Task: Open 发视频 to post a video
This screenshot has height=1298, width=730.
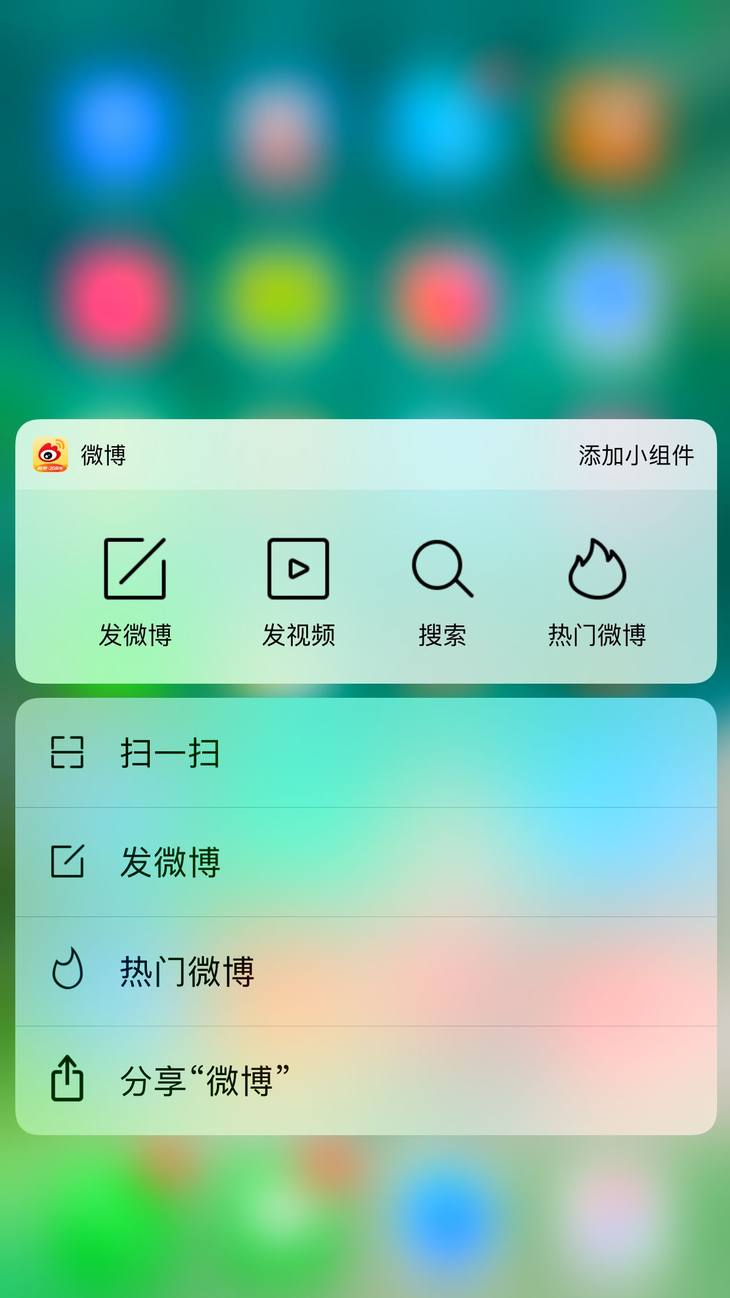Action: (x=298, y=590)
